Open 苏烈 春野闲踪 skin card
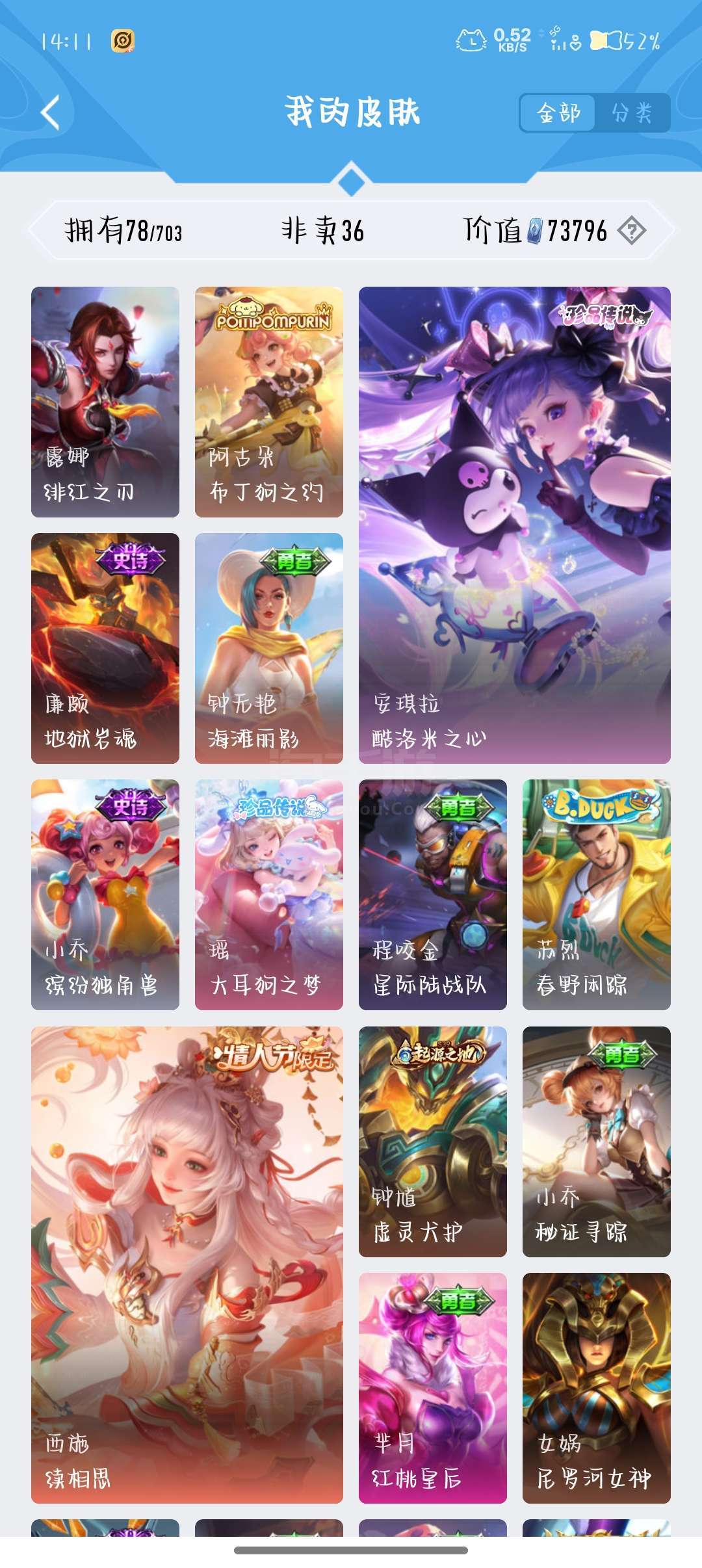 597,895
